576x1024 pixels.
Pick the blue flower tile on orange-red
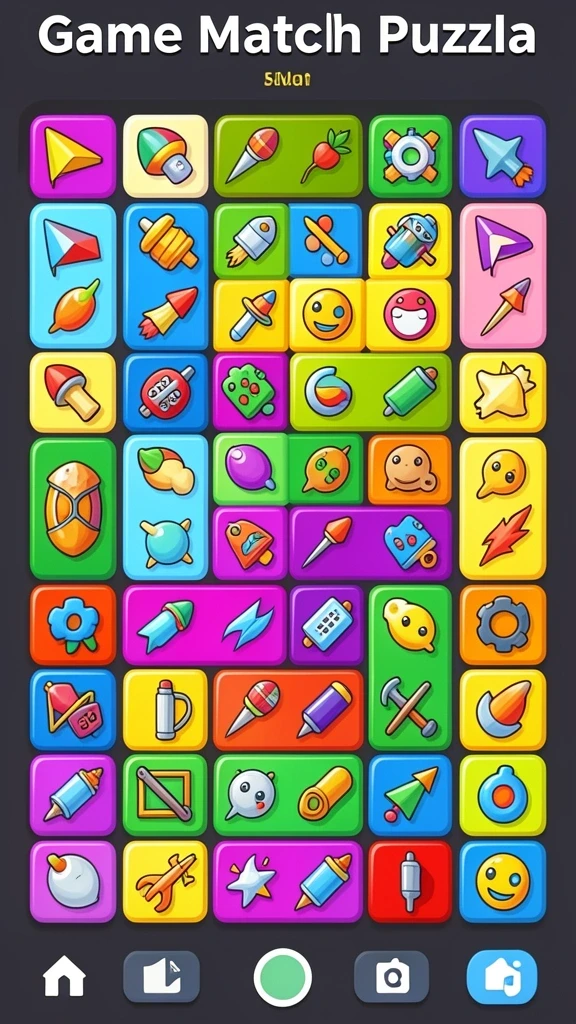click(x=73, y=625)
